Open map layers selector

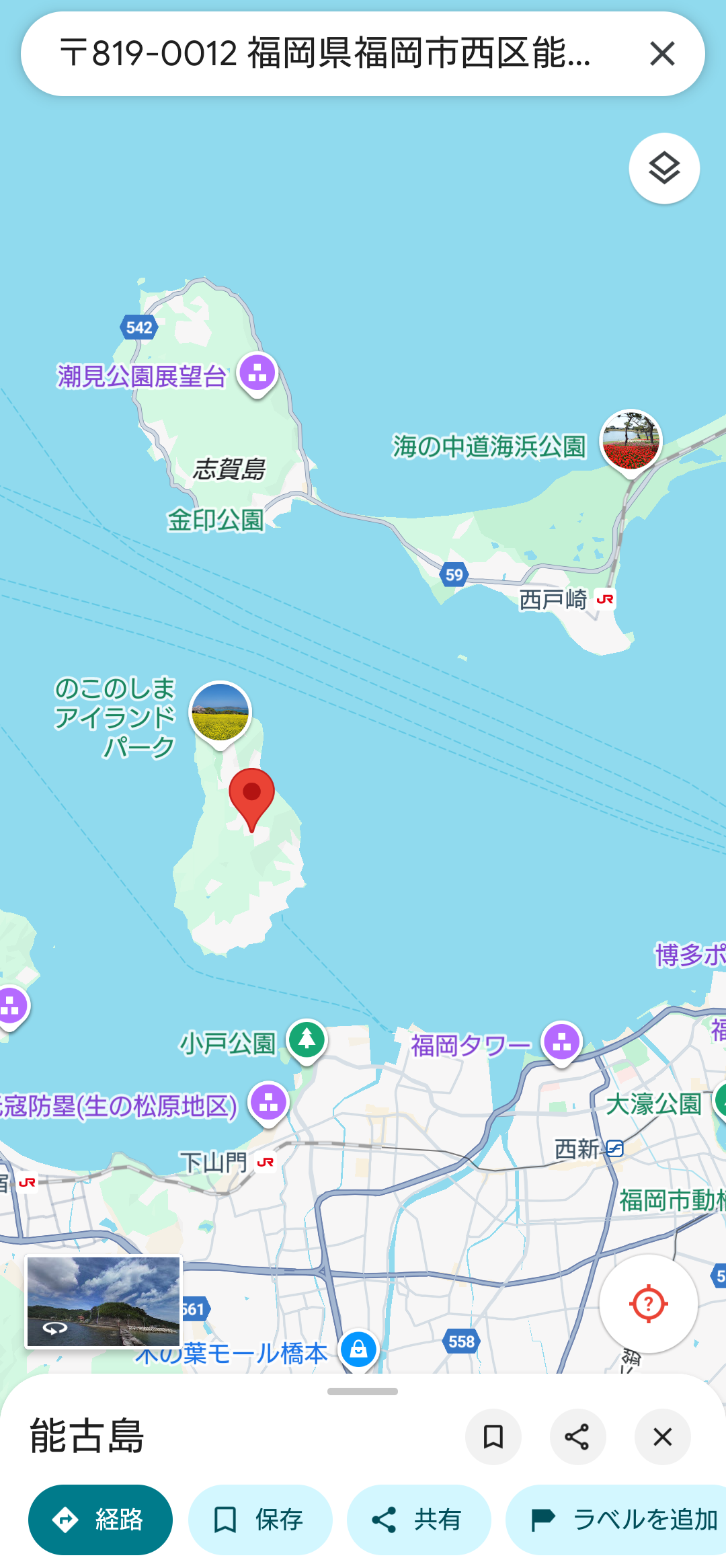point(664,168)
